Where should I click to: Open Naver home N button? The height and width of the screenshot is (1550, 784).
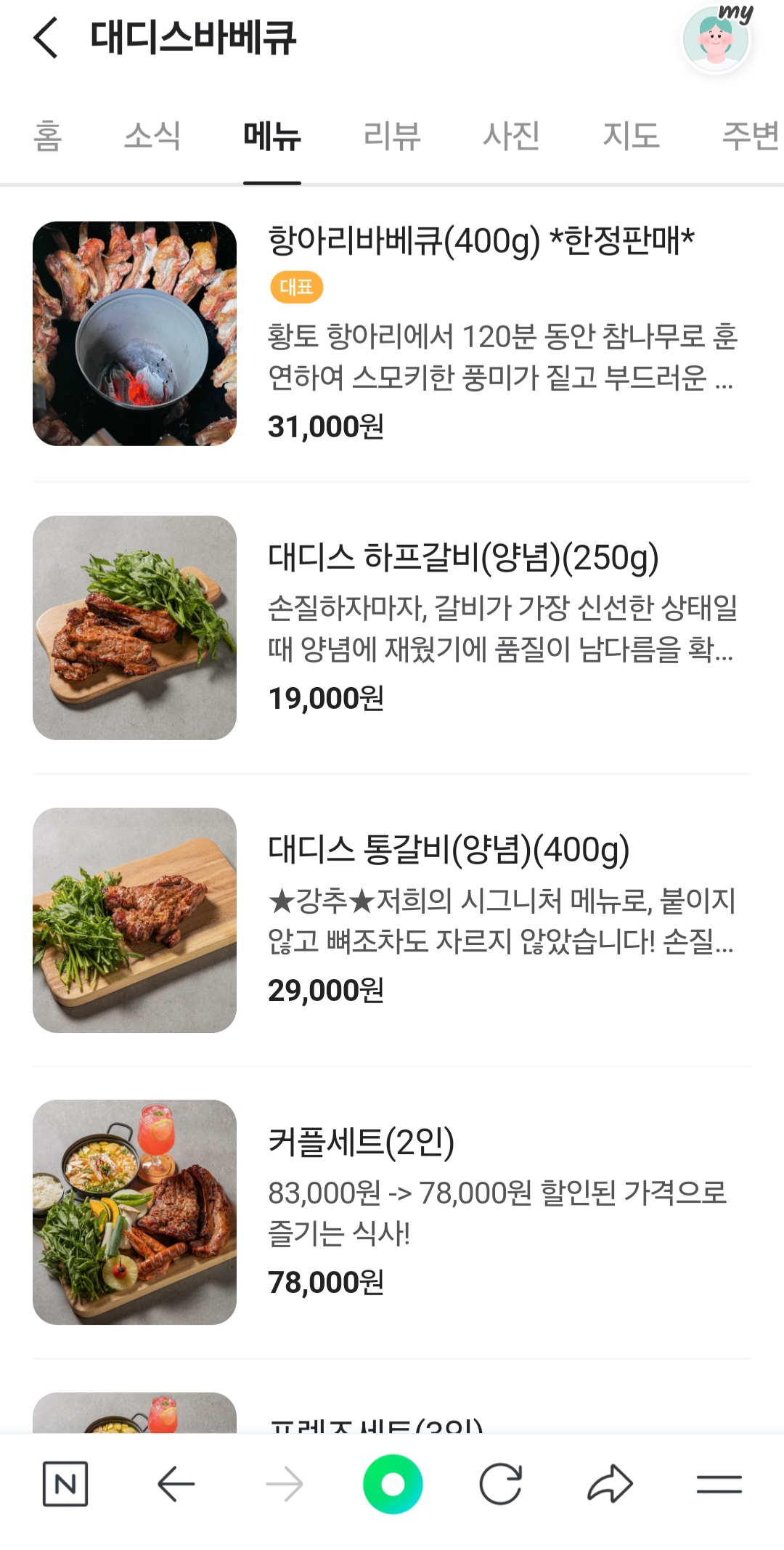pyautogui.click(x=65, y=1484)
